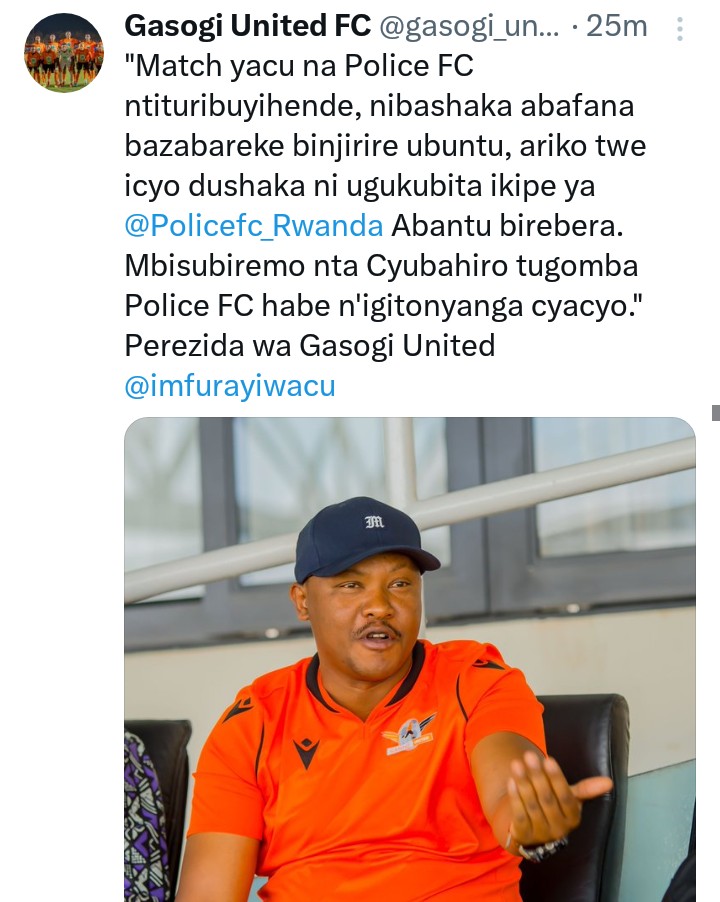Open Gasogi United FC profile avatar
The height and width of the screenshot is (902, 720).
pos(64,53)
